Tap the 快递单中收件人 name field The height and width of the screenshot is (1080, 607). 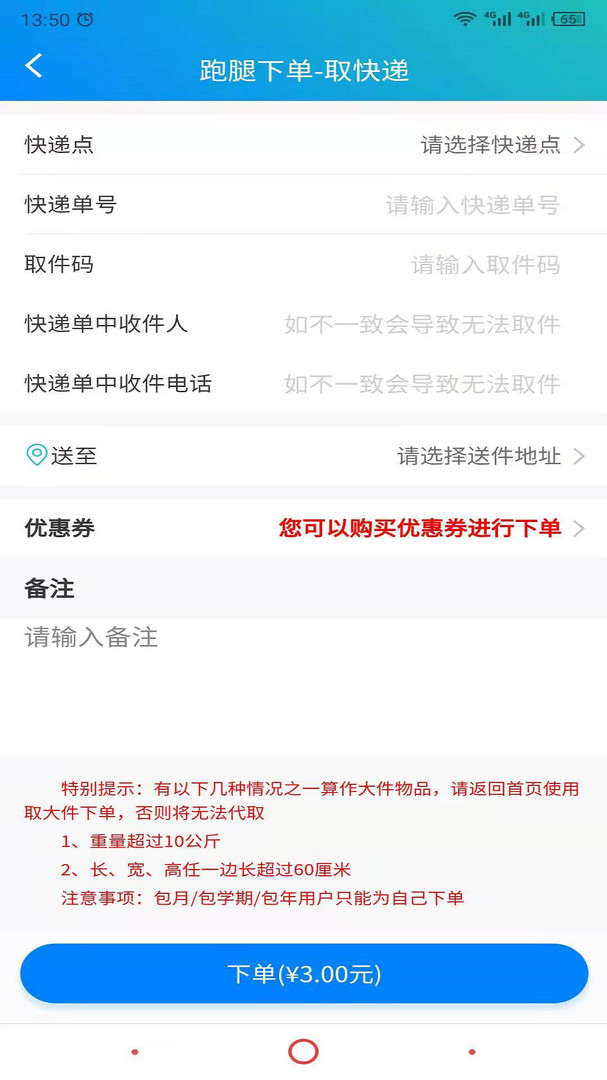[422, 324]
